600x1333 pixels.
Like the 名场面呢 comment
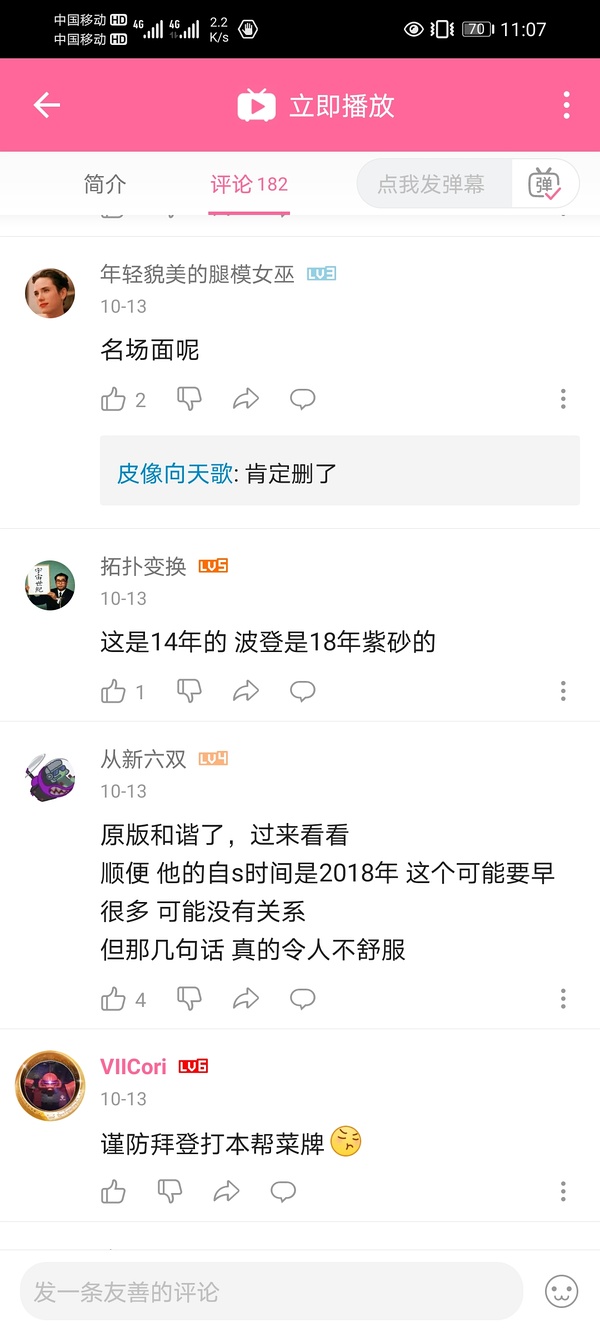click(114, 400)
